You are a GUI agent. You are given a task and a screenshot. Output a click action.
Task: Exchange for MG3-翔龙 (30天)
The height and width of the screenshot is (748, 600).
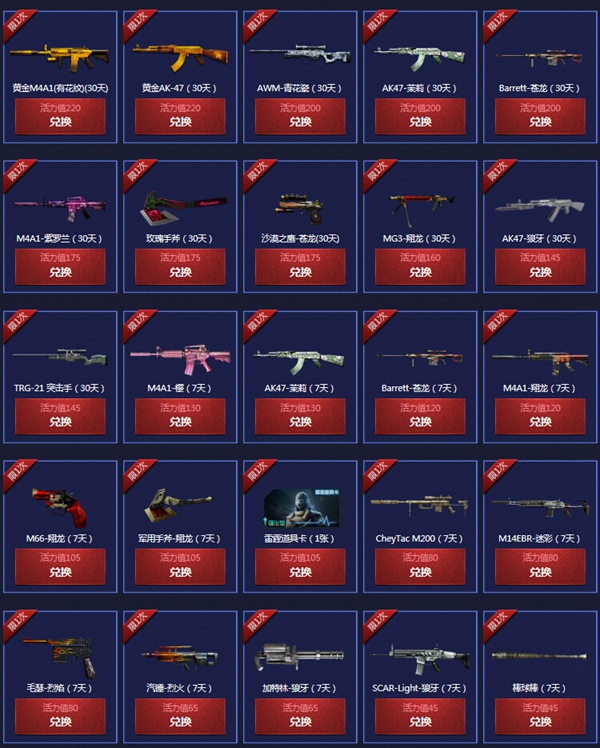[x=420, y=272]
